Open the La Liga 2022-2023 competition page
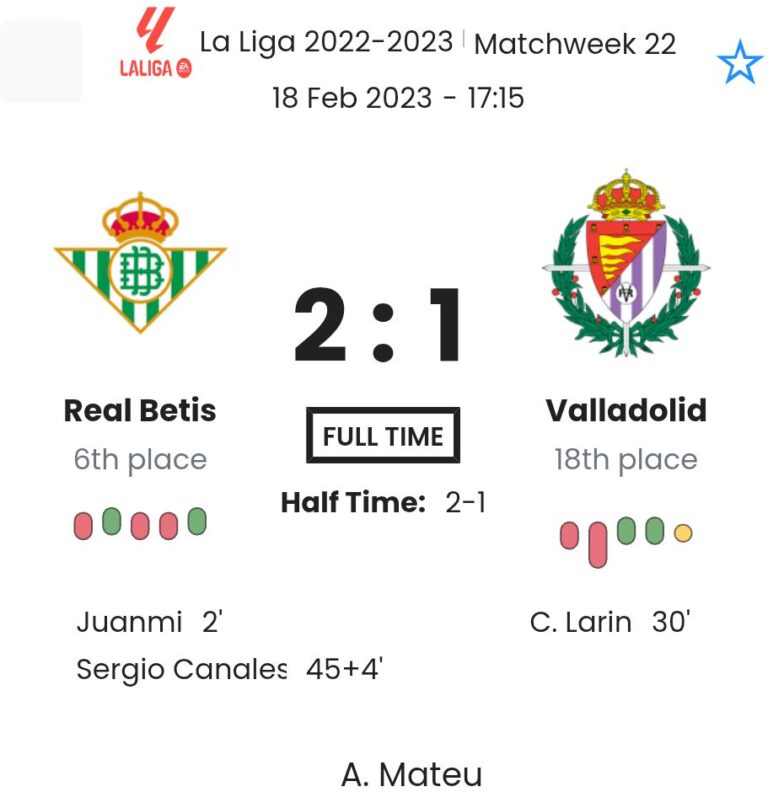The width and height of the screenshot is (768, 808). pyautogui.click(x=326, y=43)
